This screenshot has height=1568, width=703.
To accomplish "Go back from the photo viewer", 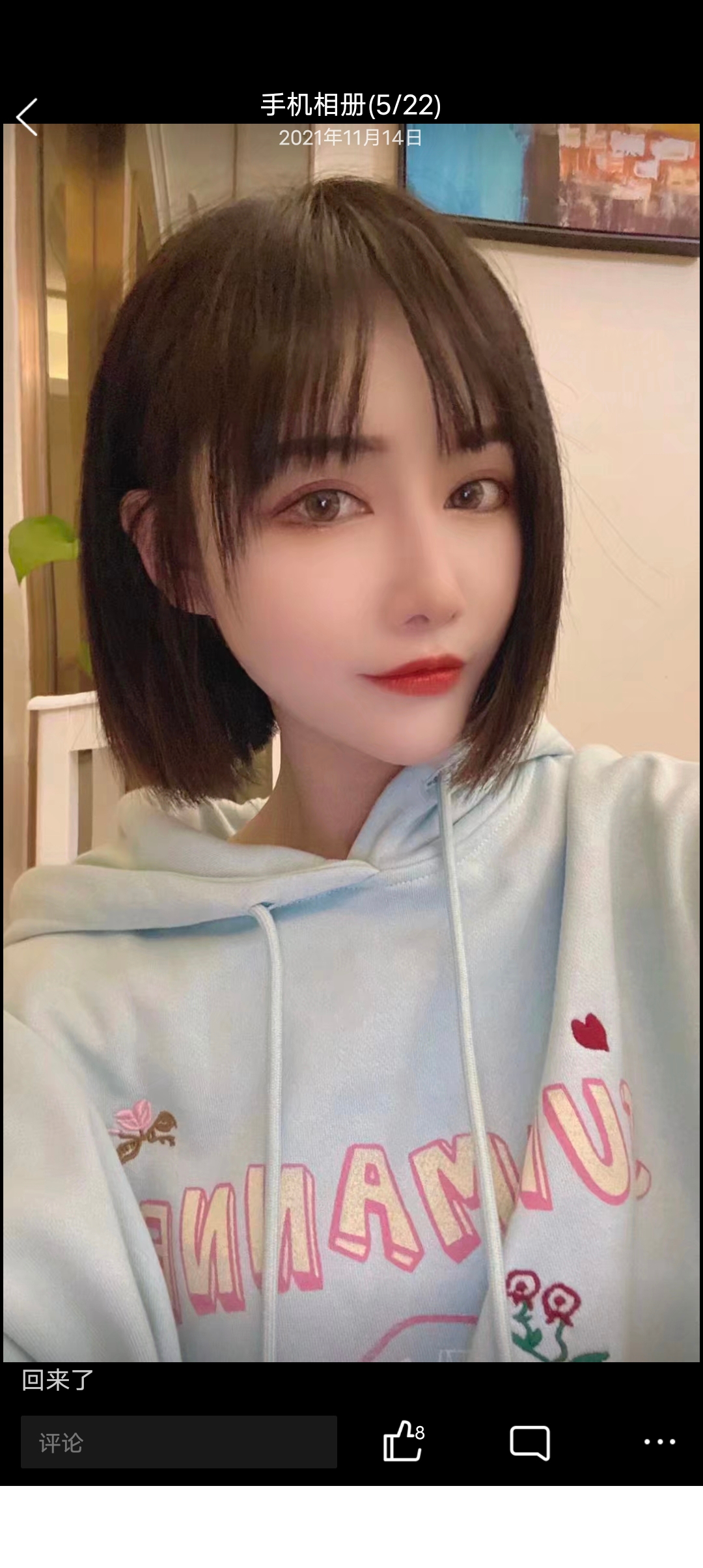I will click(27, 117).
